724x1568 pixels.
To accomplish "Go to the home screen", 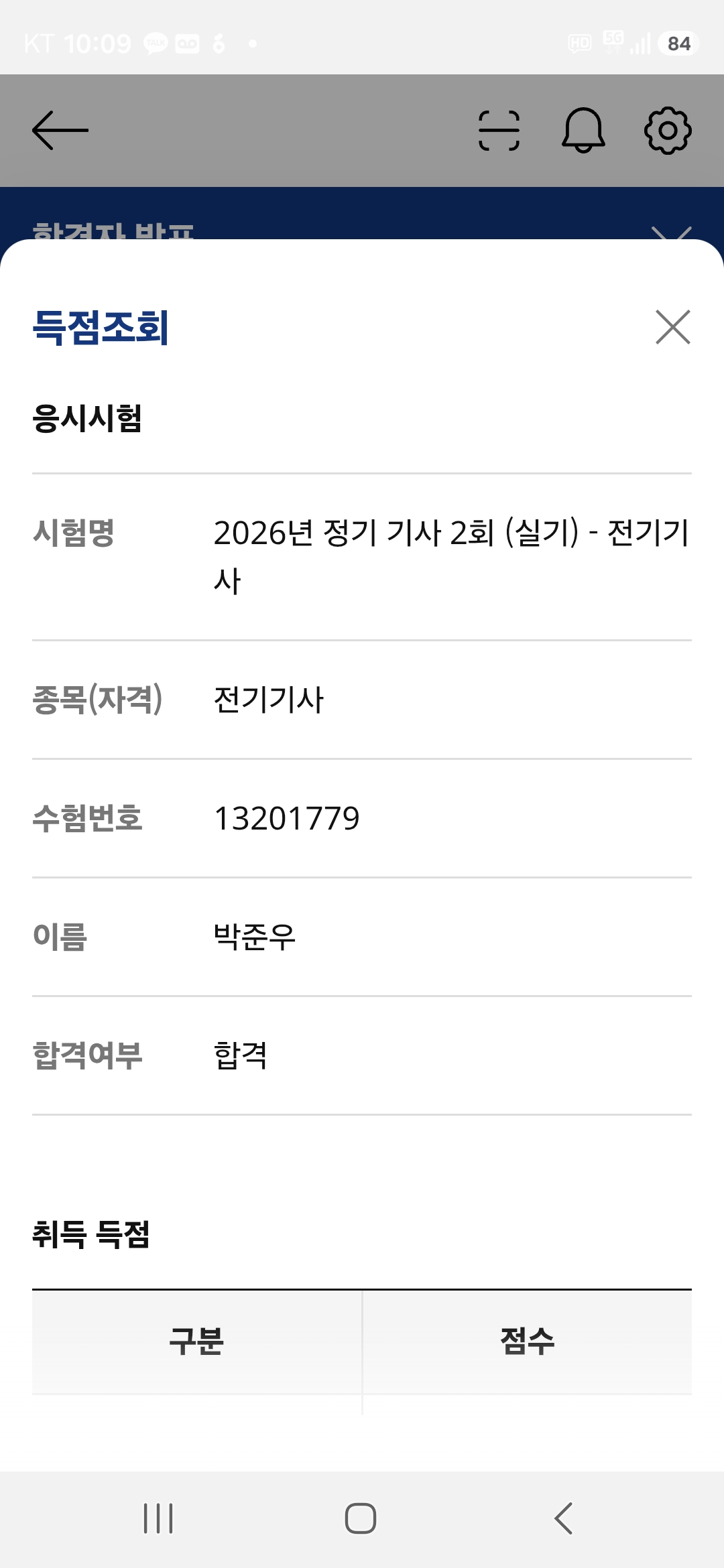I will click(361, 1518).
